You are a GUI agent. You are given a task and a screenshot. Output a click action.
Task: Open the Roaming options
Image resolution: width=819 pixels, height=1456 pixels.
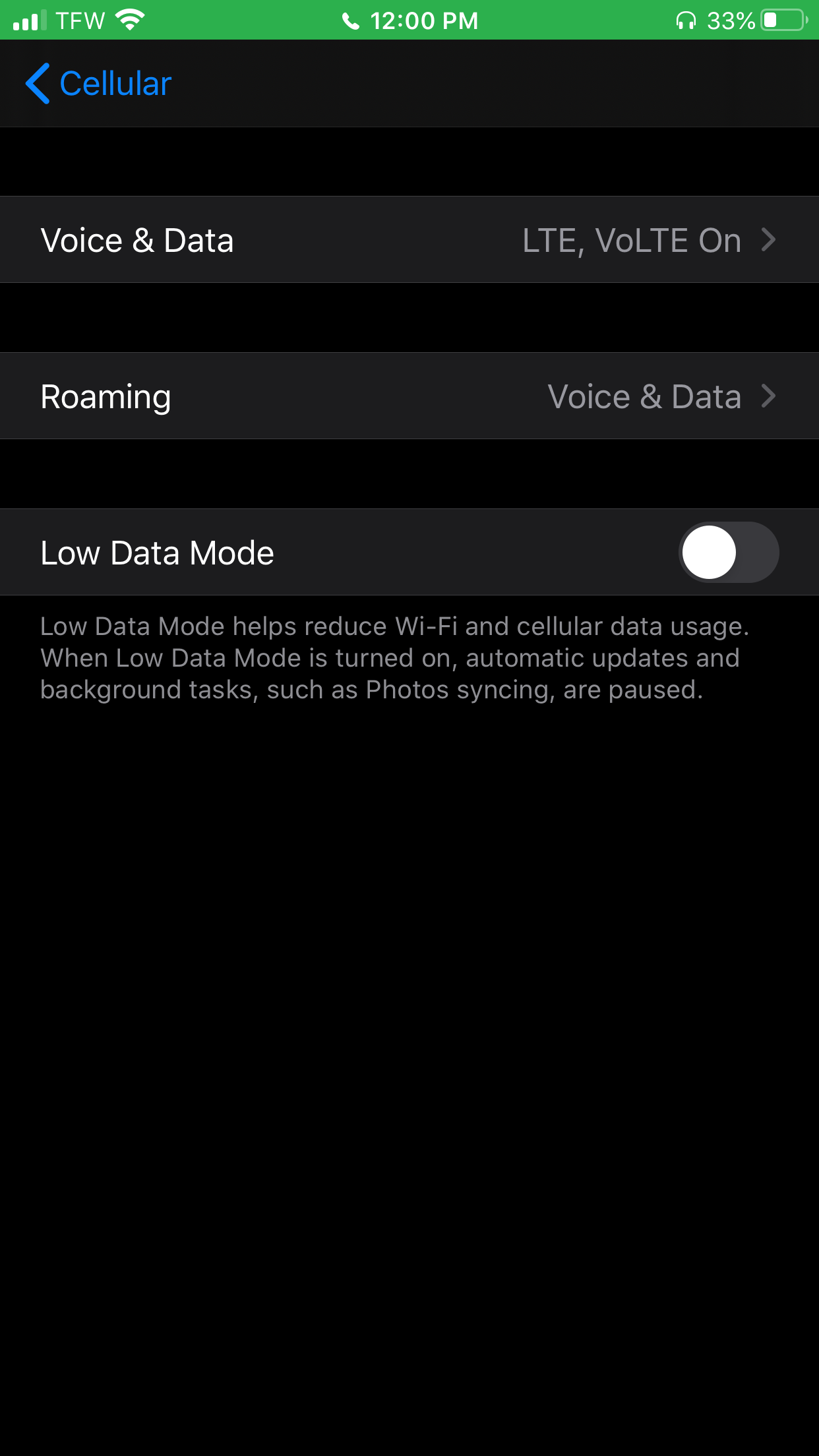(409, 396)
